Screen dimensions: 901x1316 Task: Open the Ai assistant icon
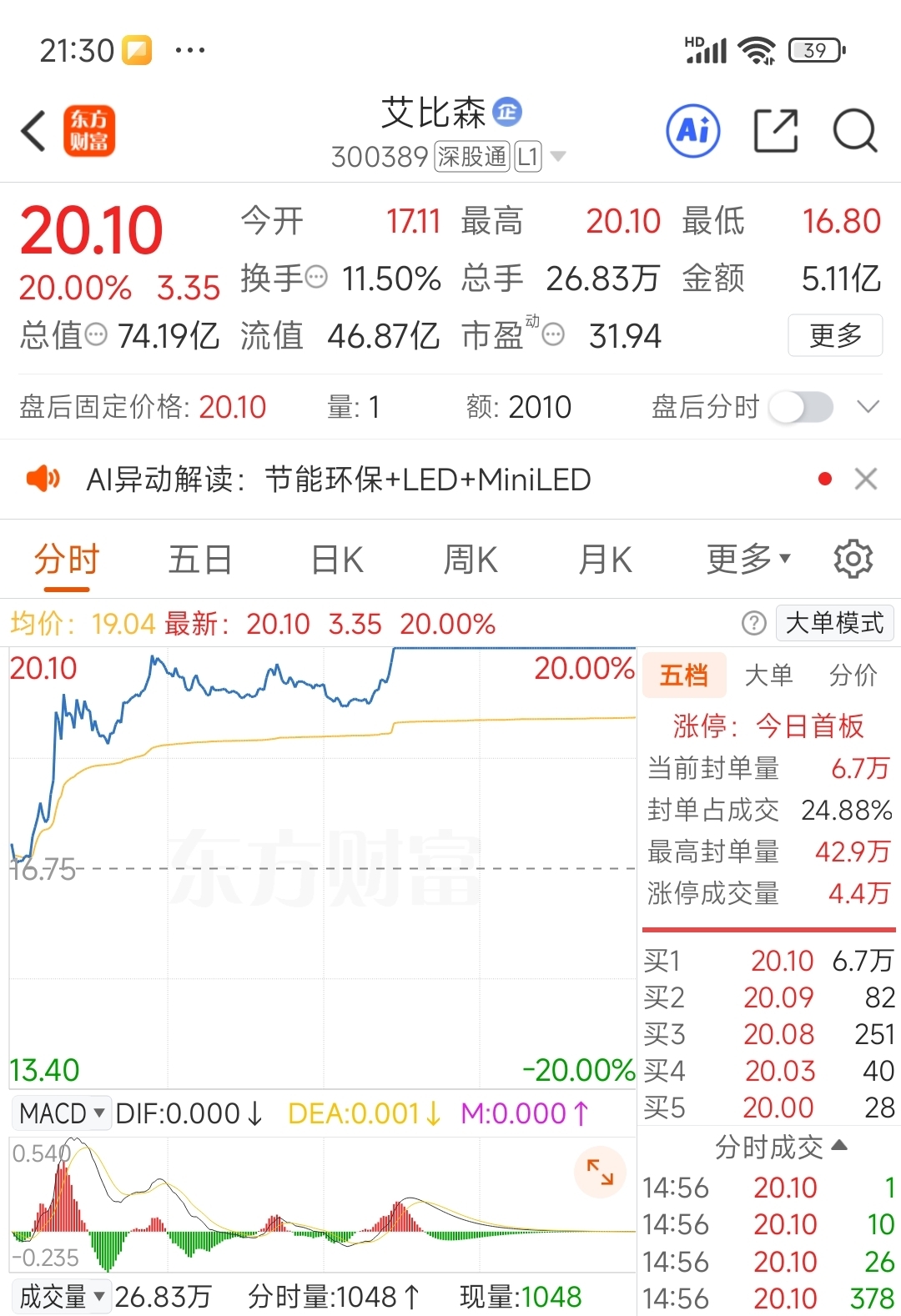tap(693, 131)
